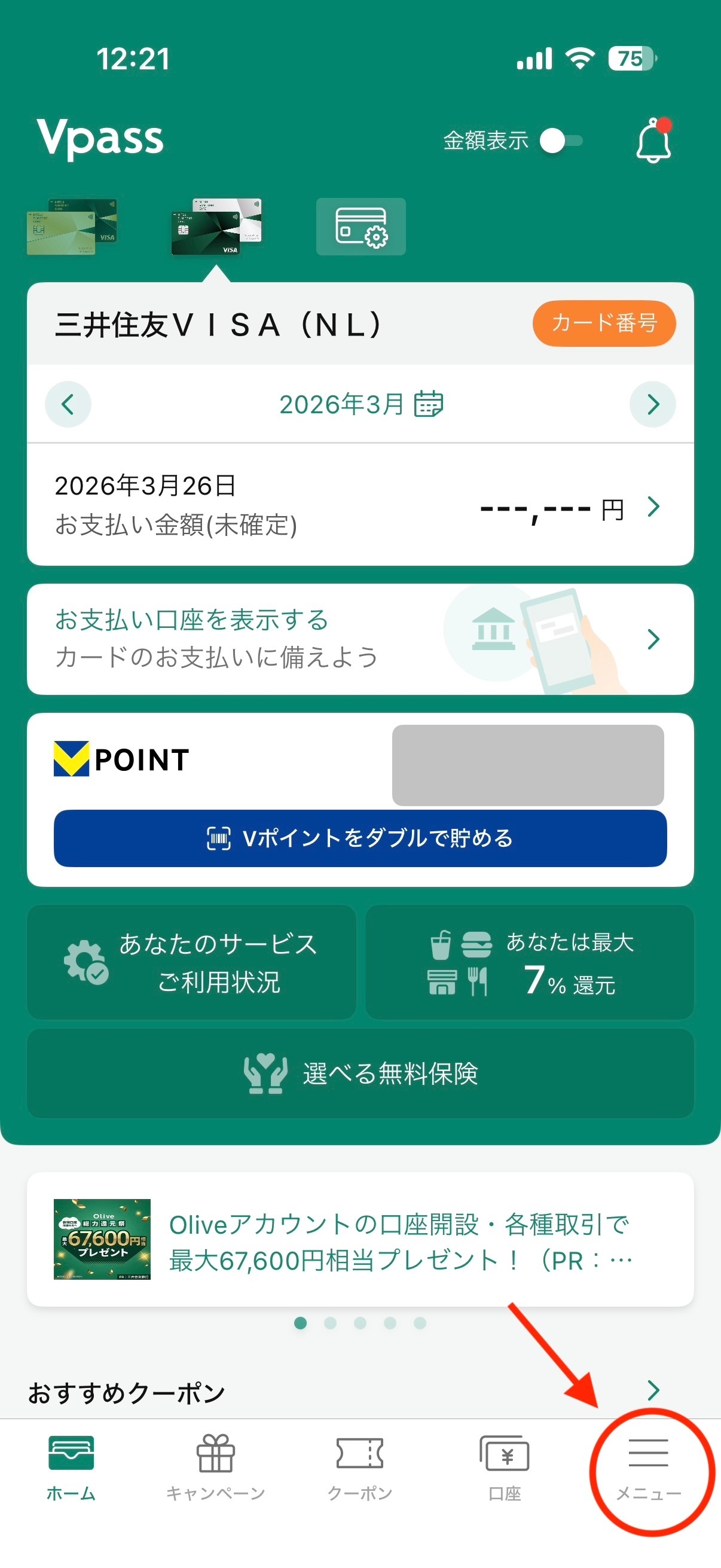721x1568 pixels.
Task: Toggle the 金額表示 amount display switch
Action: (x=561, y=141)
